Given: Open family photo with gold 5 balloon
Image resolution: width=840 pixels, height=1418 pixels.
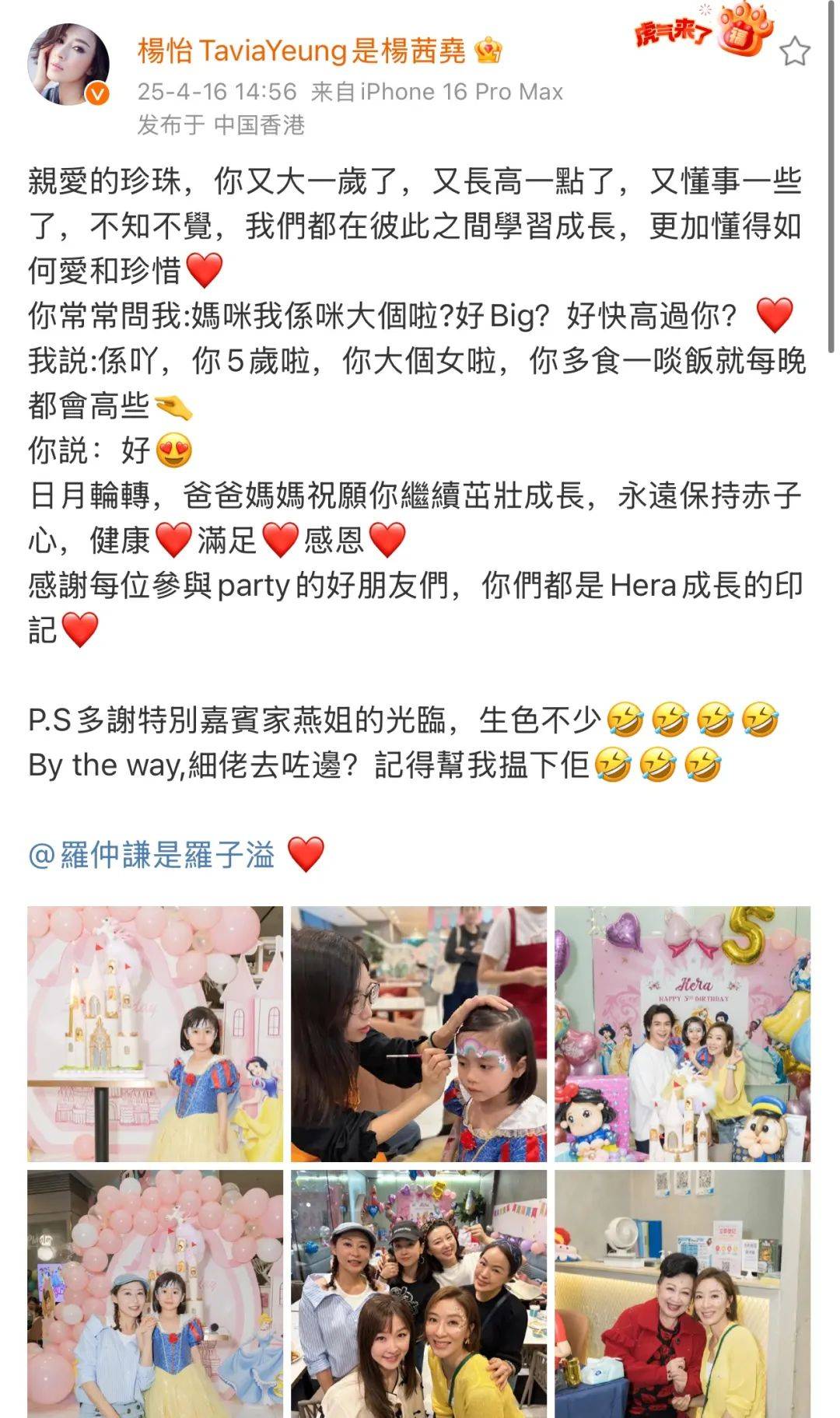Looking at the screenshot, I should [682, 1034].
